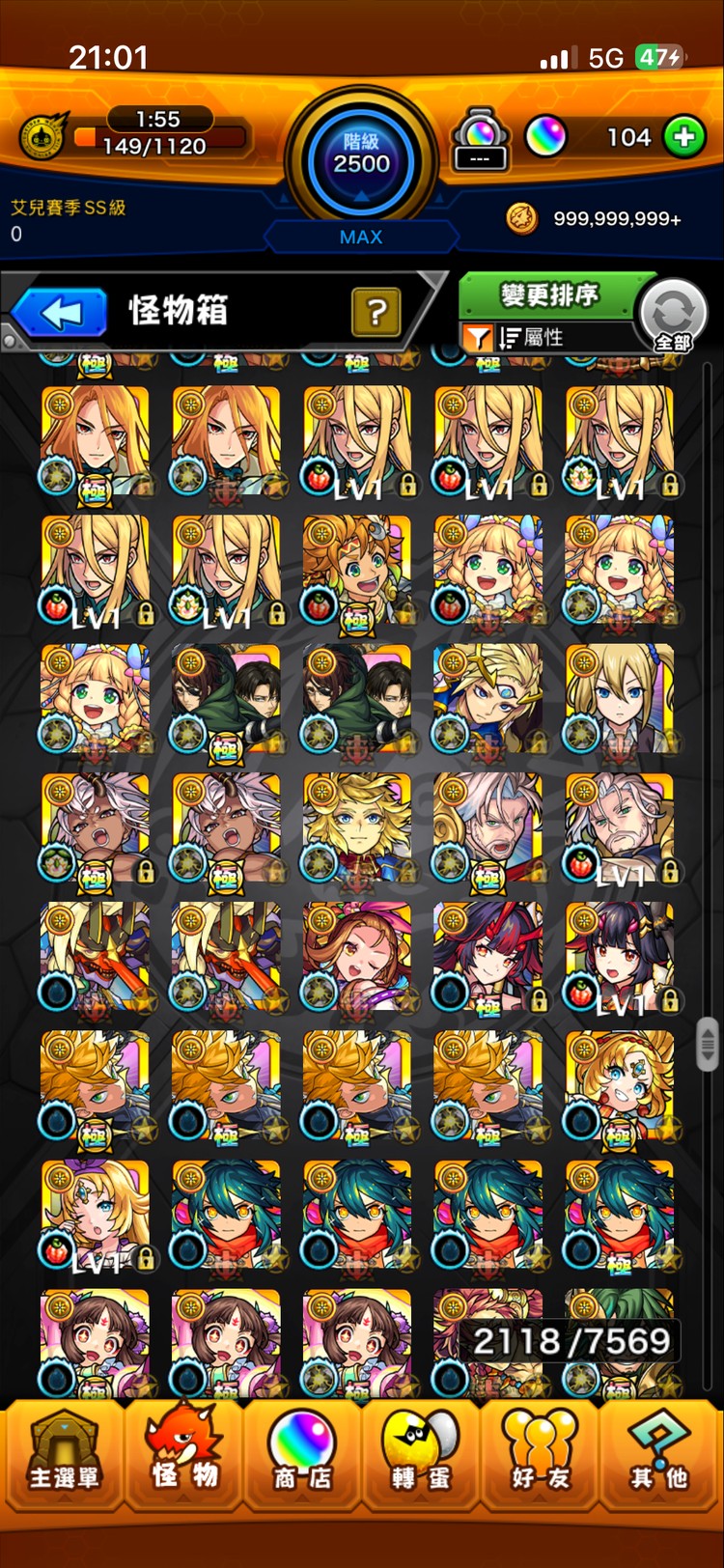The height and width of the screenshot is (1568, 724).
Task: Select the first white-haired horned dark-skinned monster
Action: pos(95,827)
